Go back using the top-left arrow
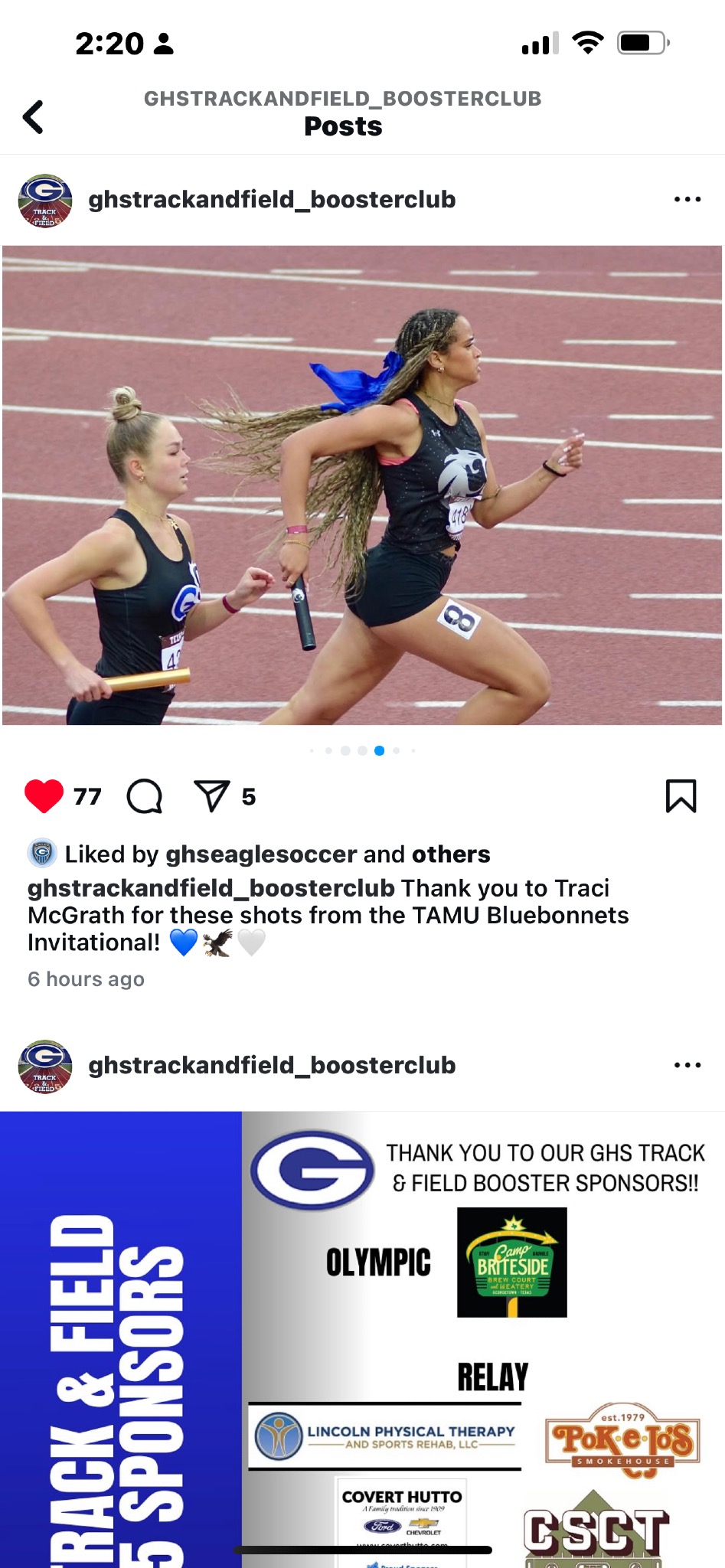This screenshot has height=1568, width=725. coord(33,117)
